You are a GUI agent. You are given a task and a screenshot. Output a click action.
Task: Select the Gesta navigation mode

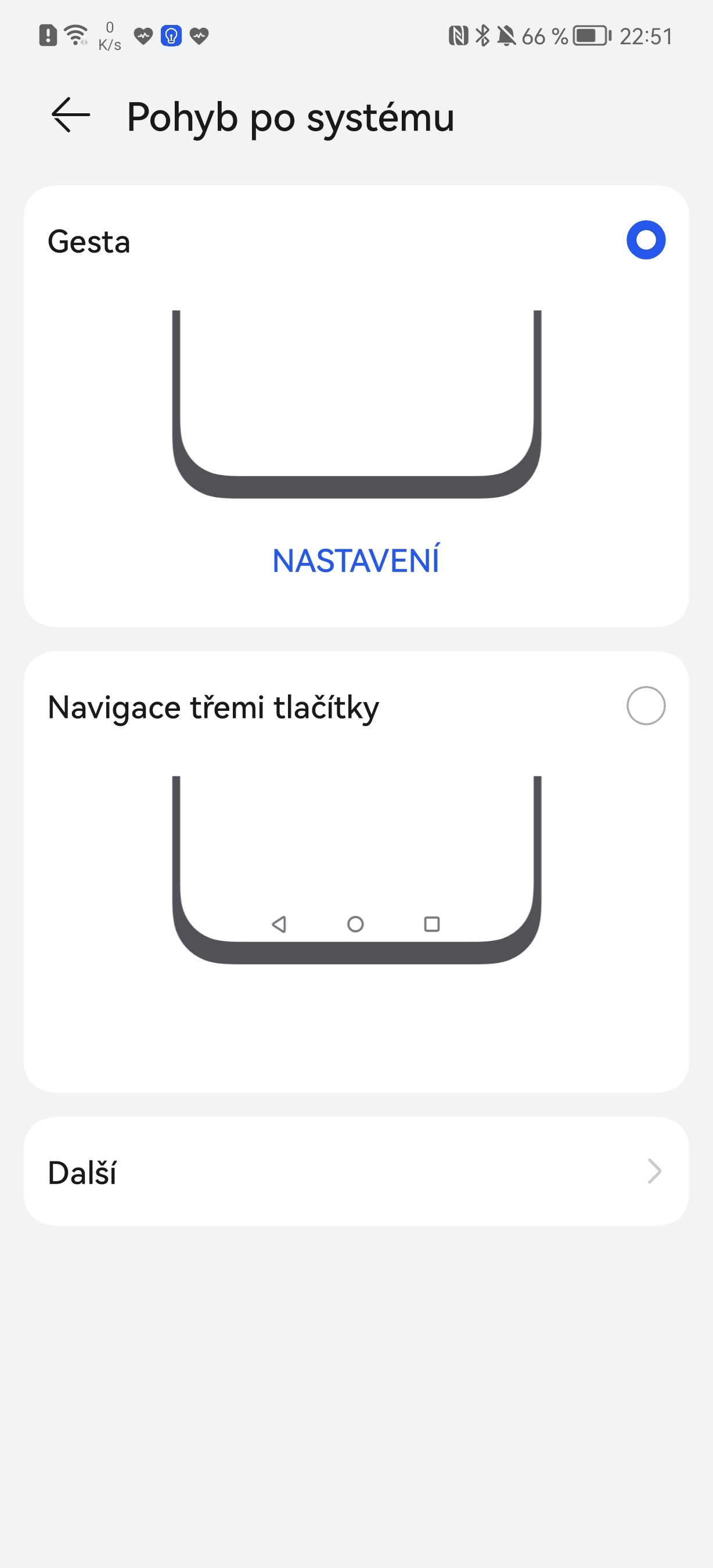[x=646, y=240]
